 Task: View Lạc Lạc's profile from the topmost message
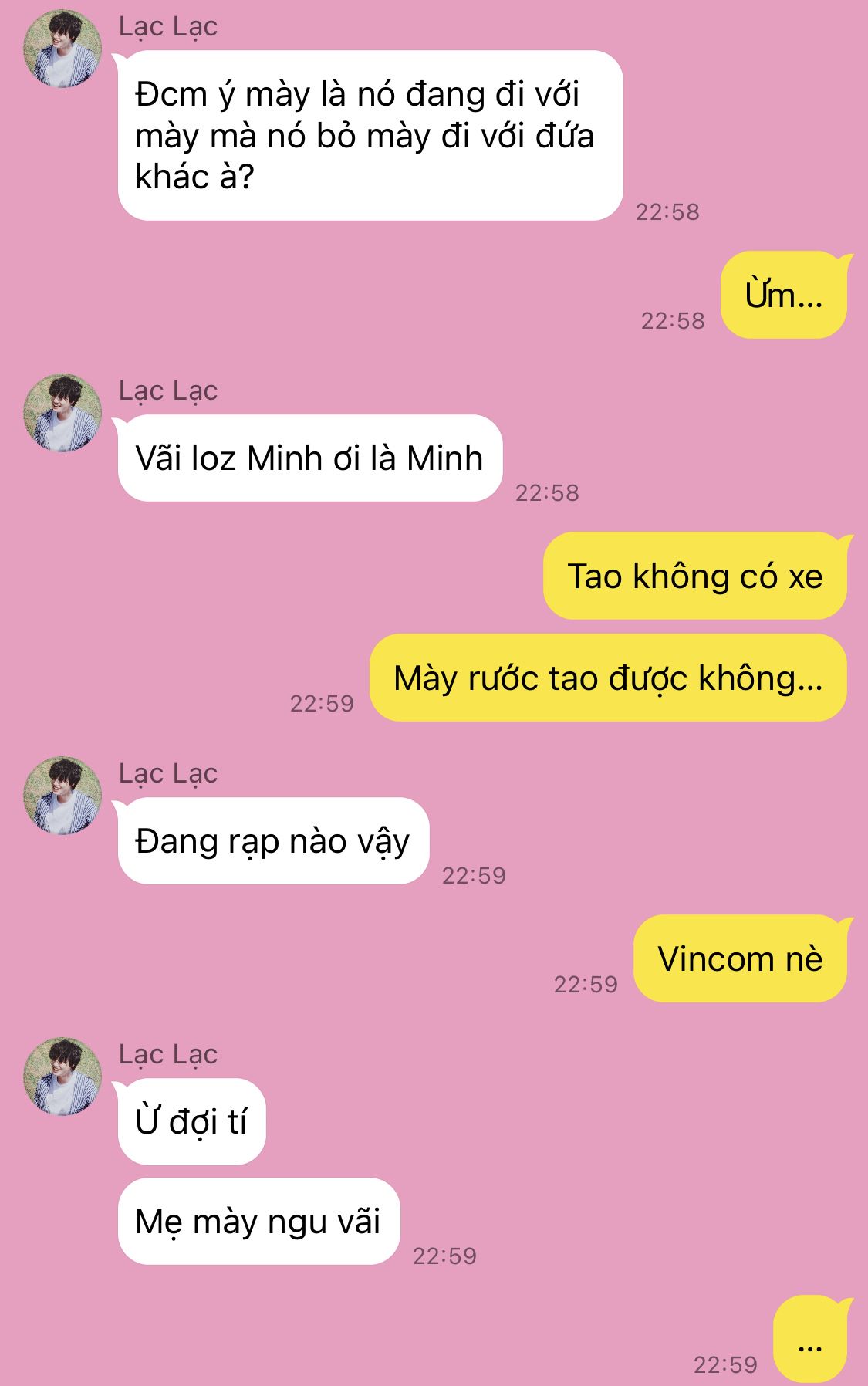click(62, 49)
